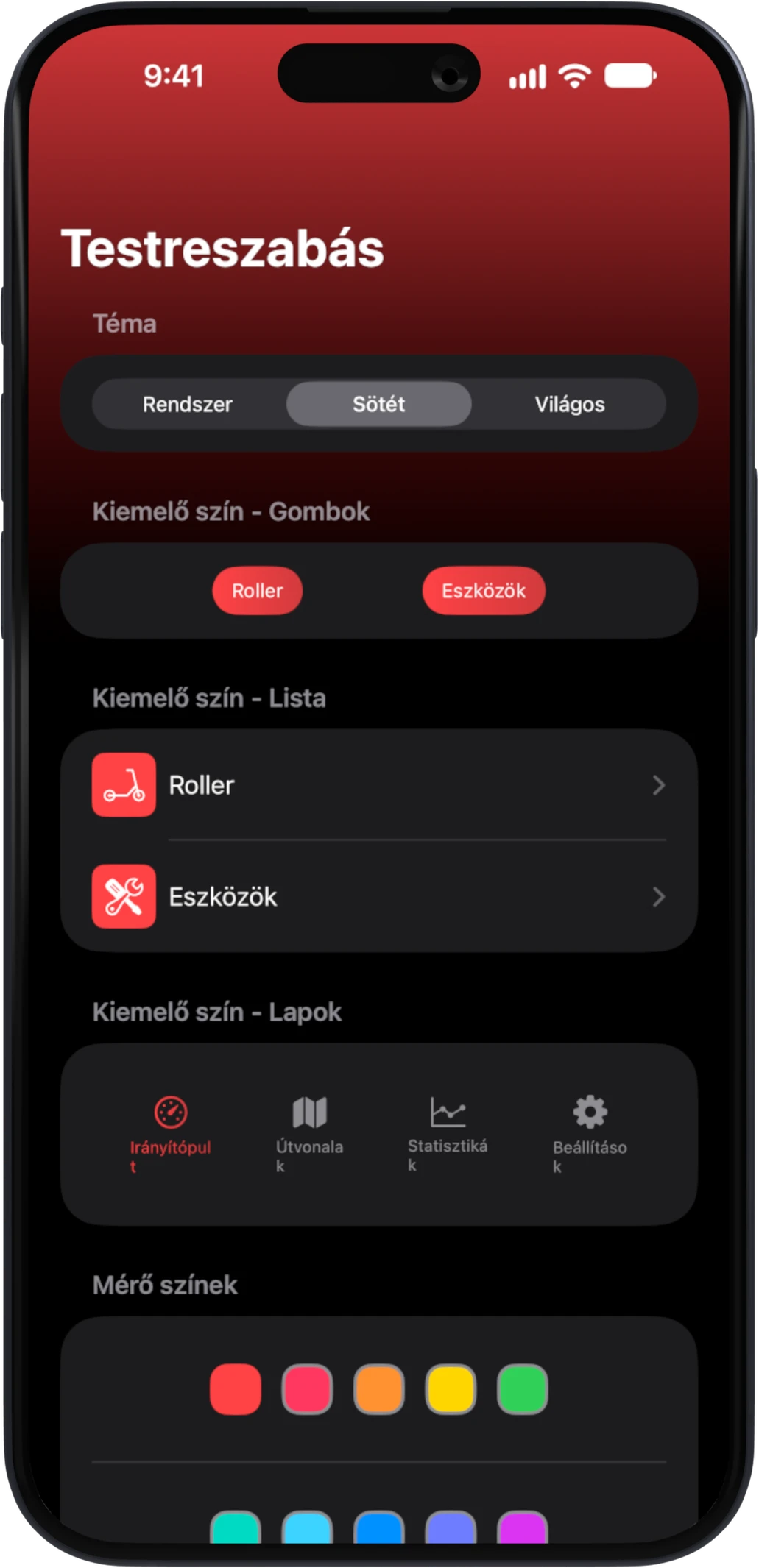Switch to the Sötét theme
759x1568 pixels.
[379, 404]
